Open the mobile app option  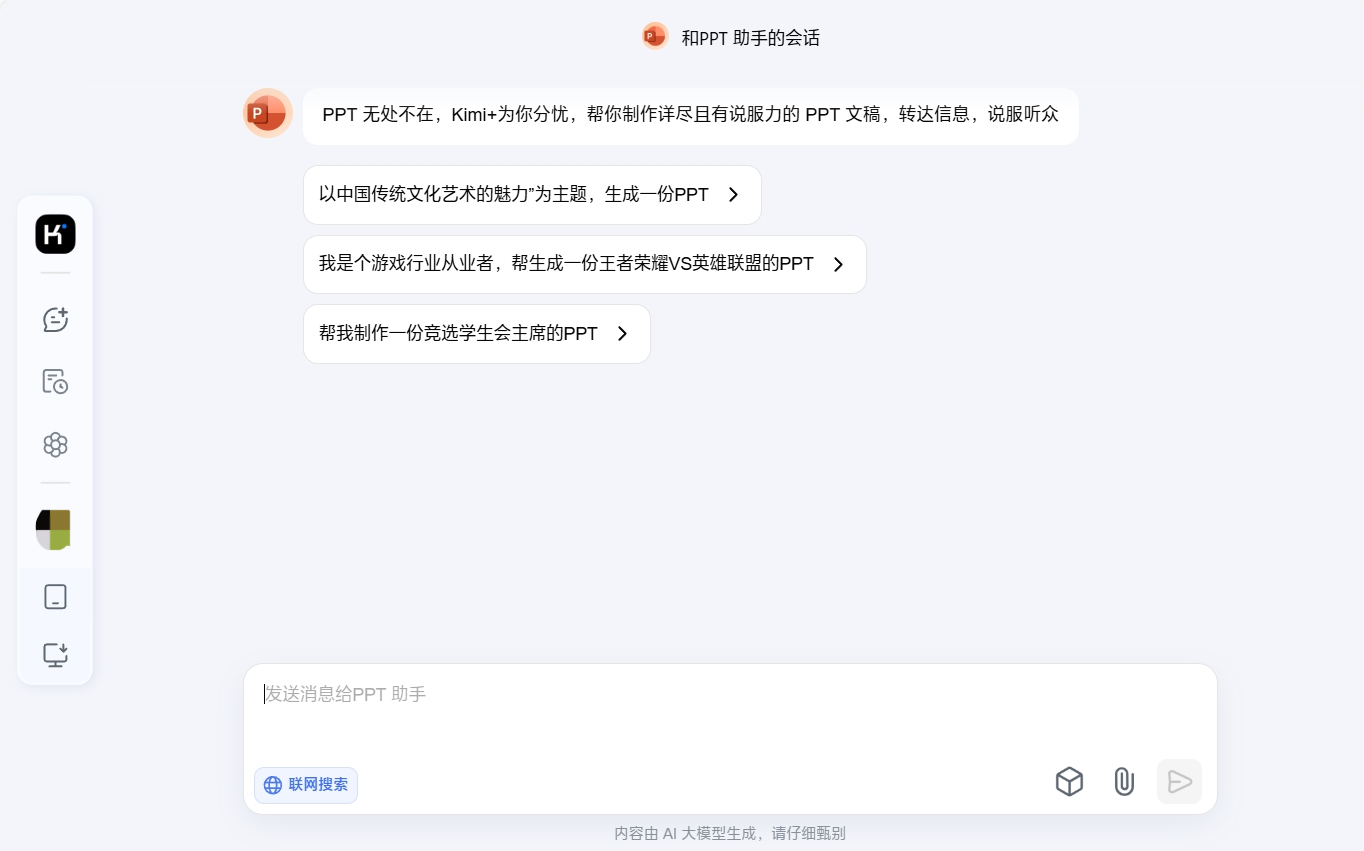coord(55,597)
